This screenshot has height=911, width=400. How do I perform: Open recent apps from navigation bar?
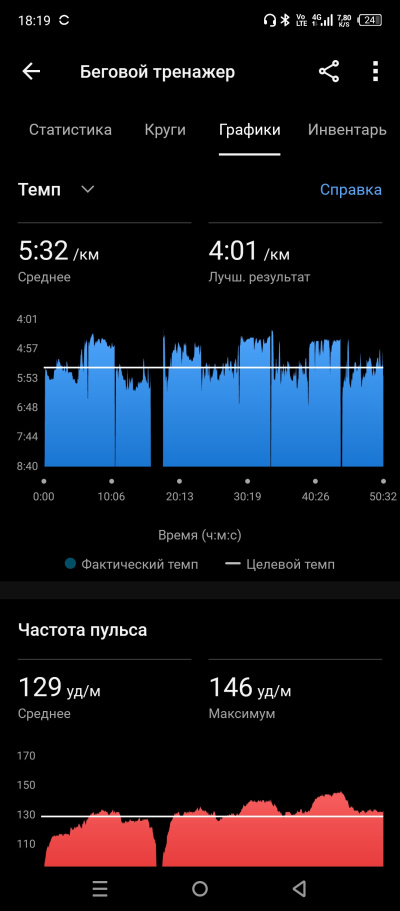(x=100, y=888)
